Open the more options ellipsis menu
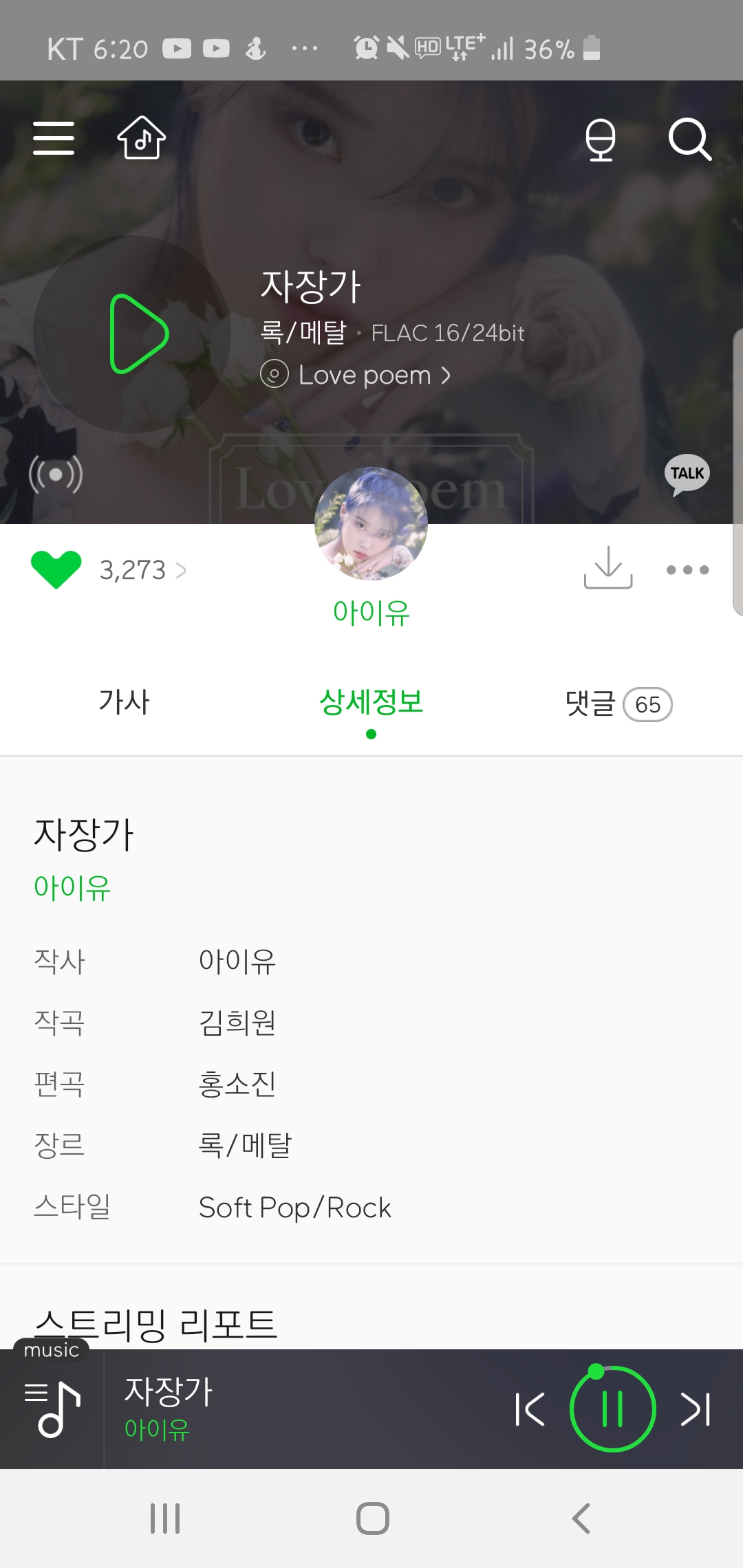Screen dimensions: 743x1568 click(687, 569)
